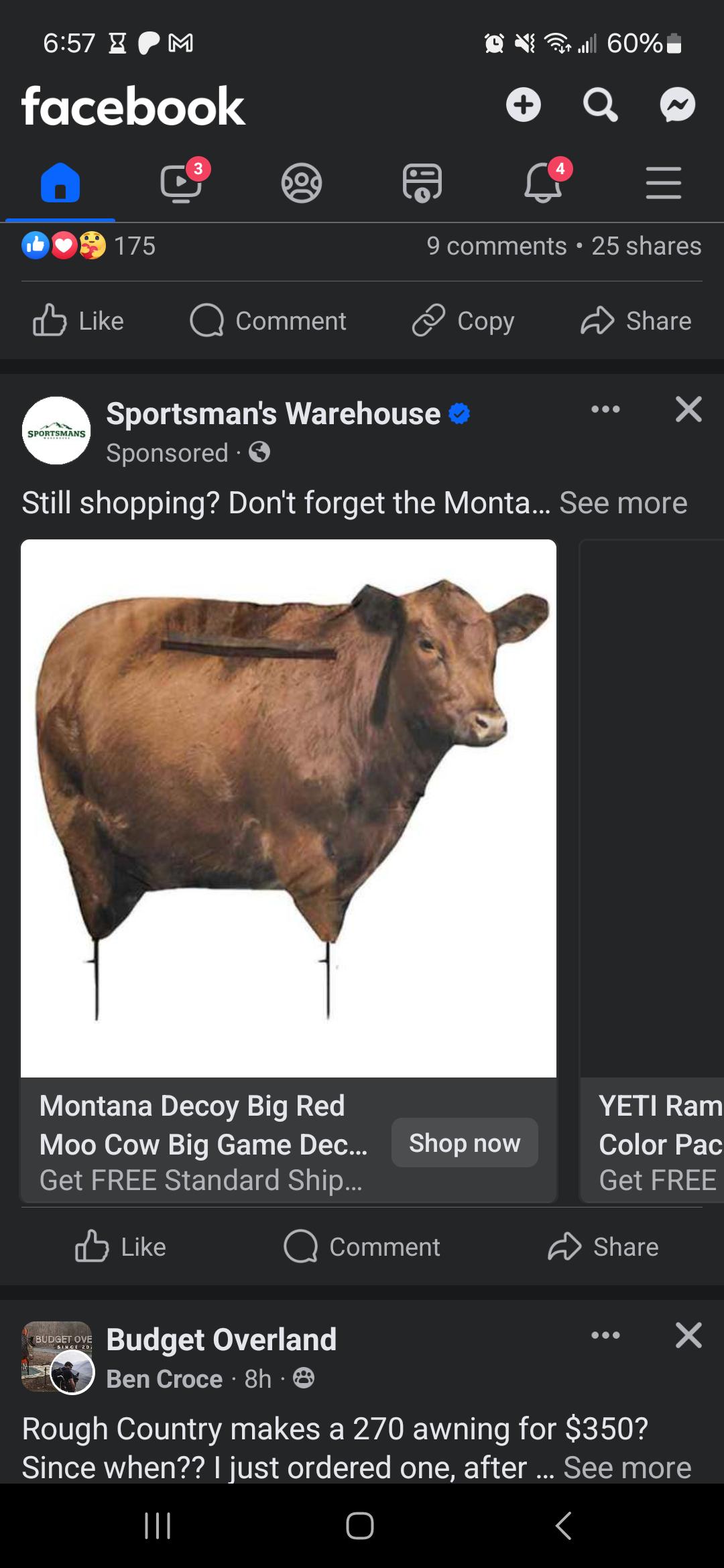The height and width of the screenshot is (1568, 724).
Task: Switch to the Groups tab
Action: click(302, 183)
